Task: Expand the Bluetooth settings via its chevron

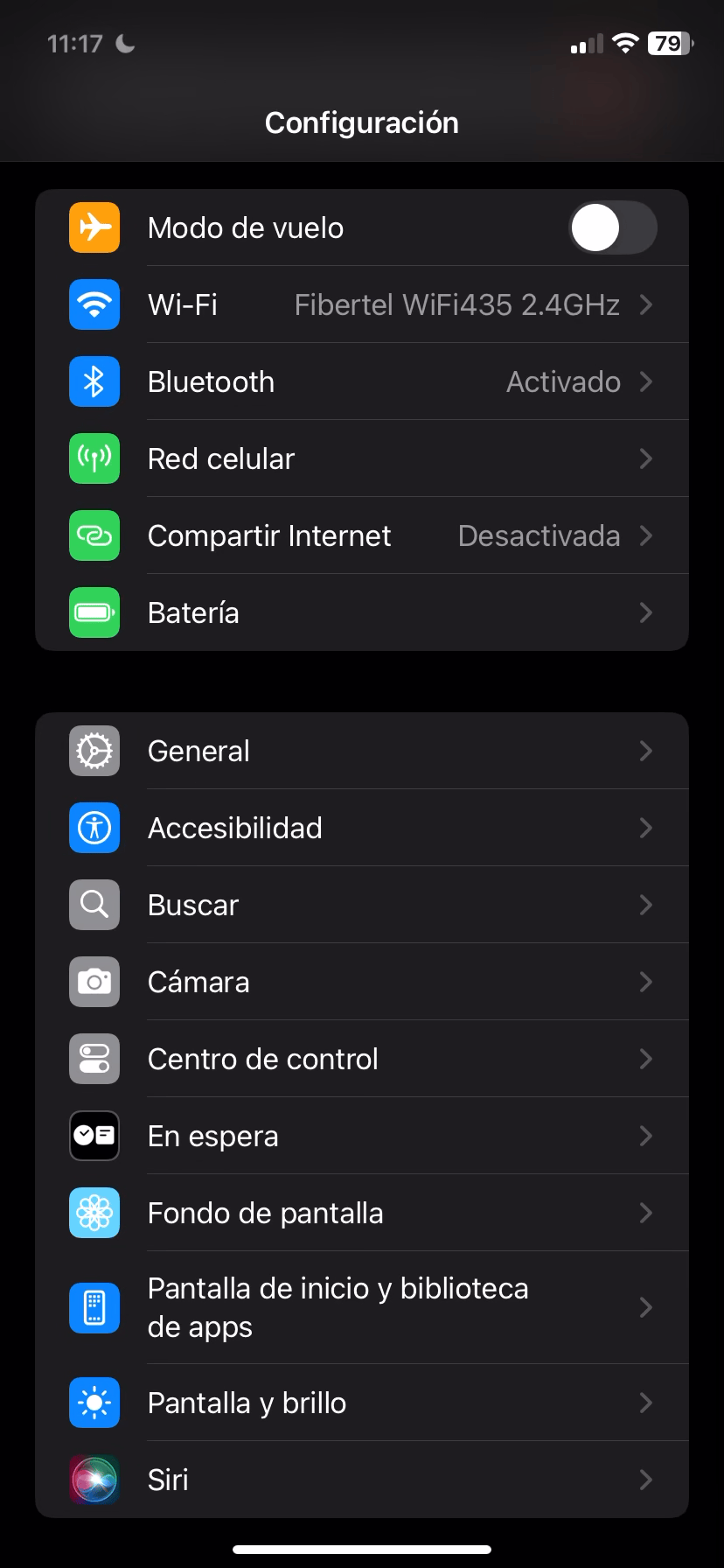Action: pos(646,381)
